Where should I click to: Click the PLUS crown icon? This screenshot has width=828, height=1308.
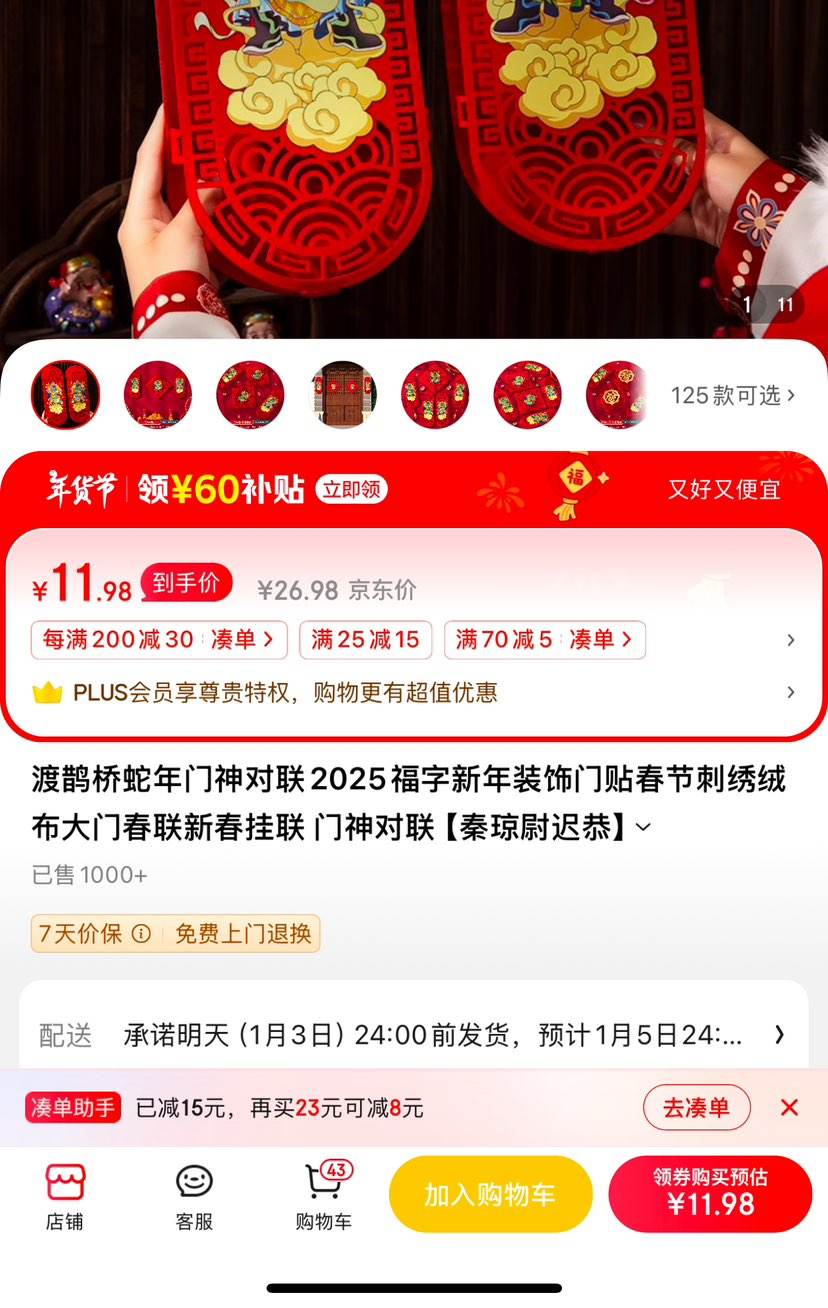pyautogui.click(x=46, y=692)
